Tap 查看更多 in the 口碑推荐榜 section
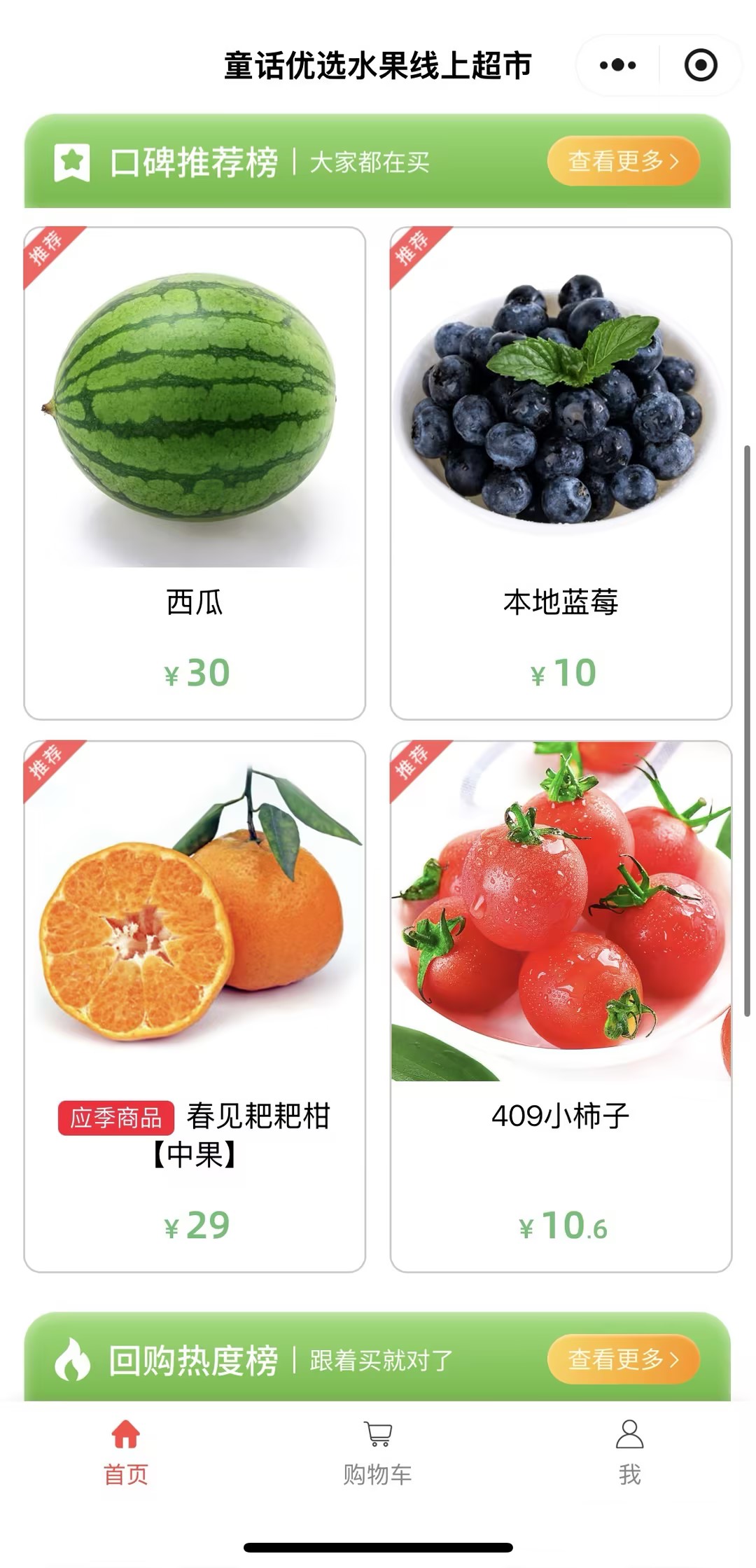The width and height of the screenshot is (756, 1568). point(623,161)
